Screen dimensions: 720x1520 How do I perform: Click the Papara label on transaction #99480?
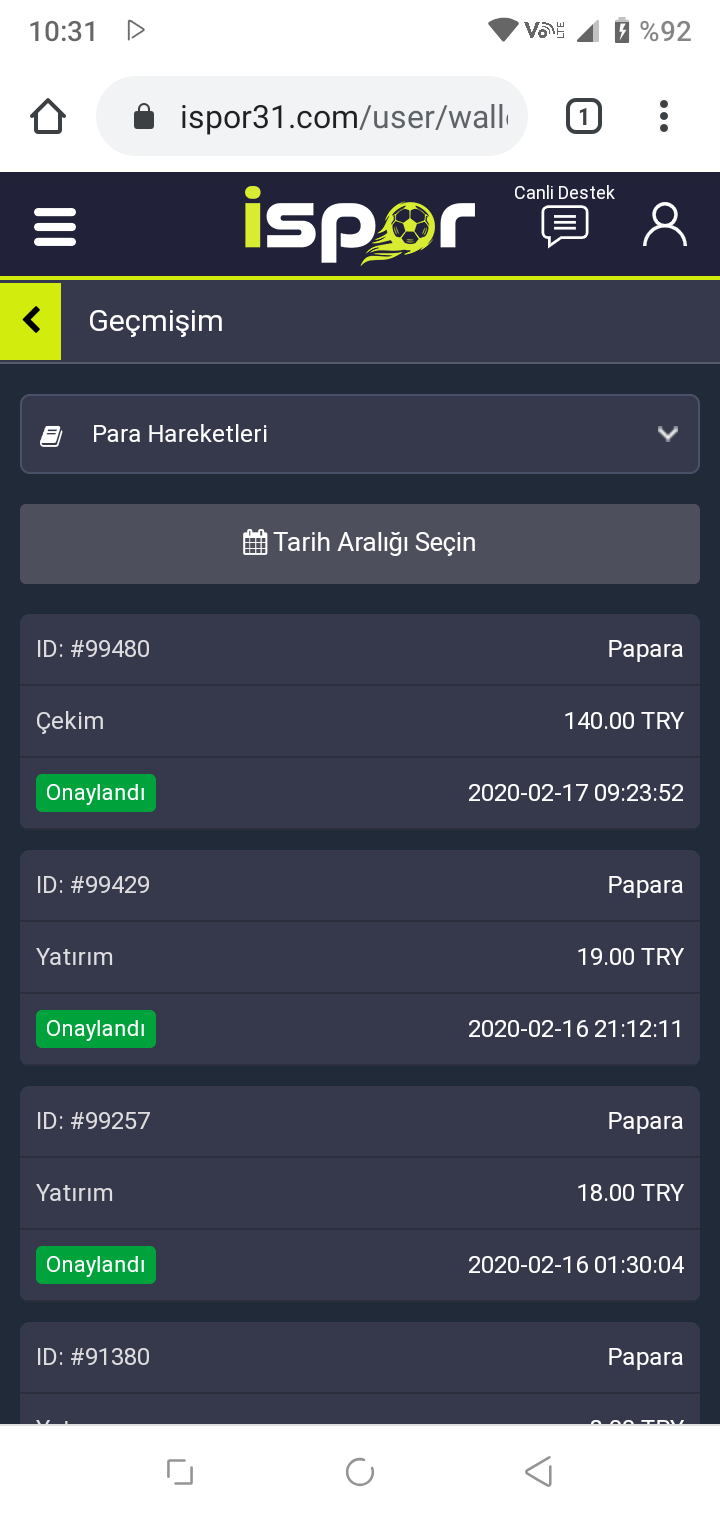tap(645, 648)
